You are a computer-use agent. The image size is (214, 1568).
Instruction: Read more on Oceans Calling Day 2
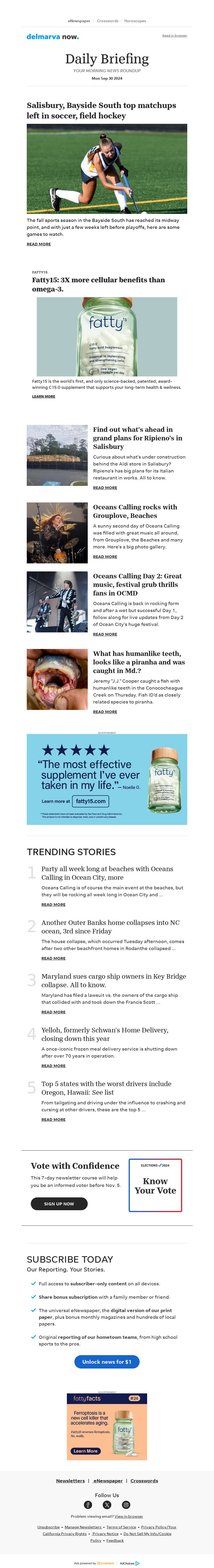[x=105, y=634]
